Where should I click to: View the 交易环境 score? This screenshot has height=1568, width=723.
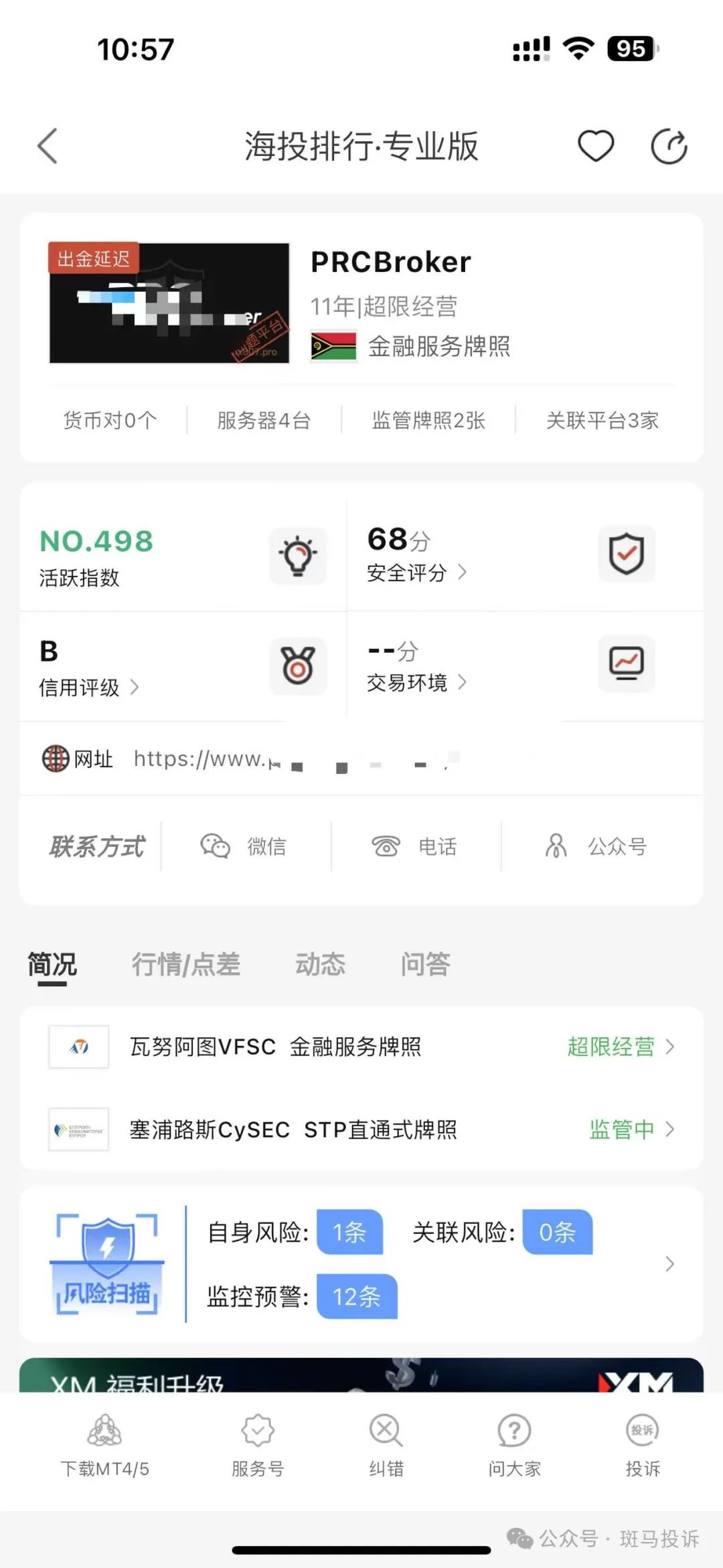[416, 682]
